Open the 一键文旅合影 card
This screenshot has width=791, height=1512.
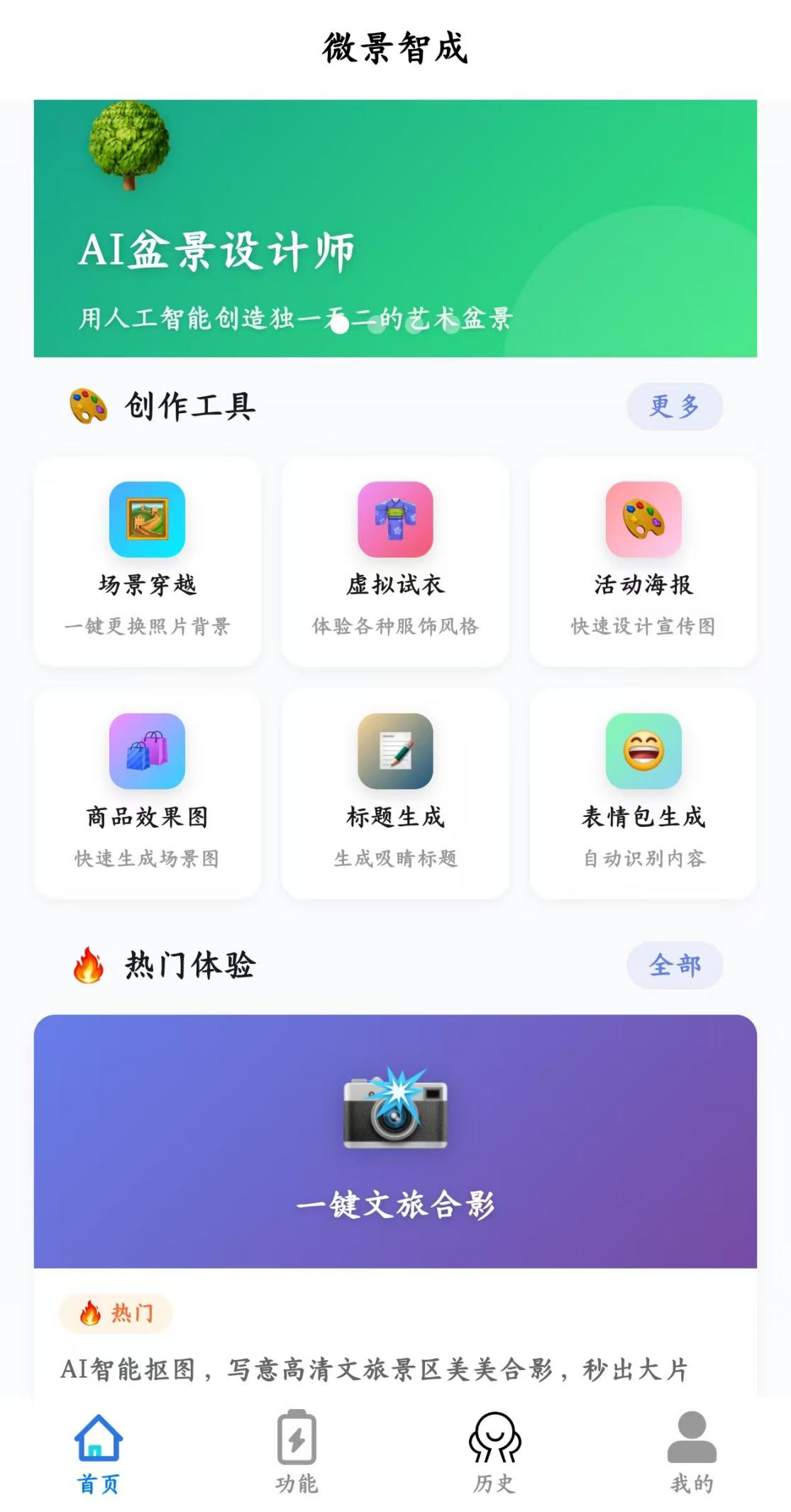point(395,1141)
